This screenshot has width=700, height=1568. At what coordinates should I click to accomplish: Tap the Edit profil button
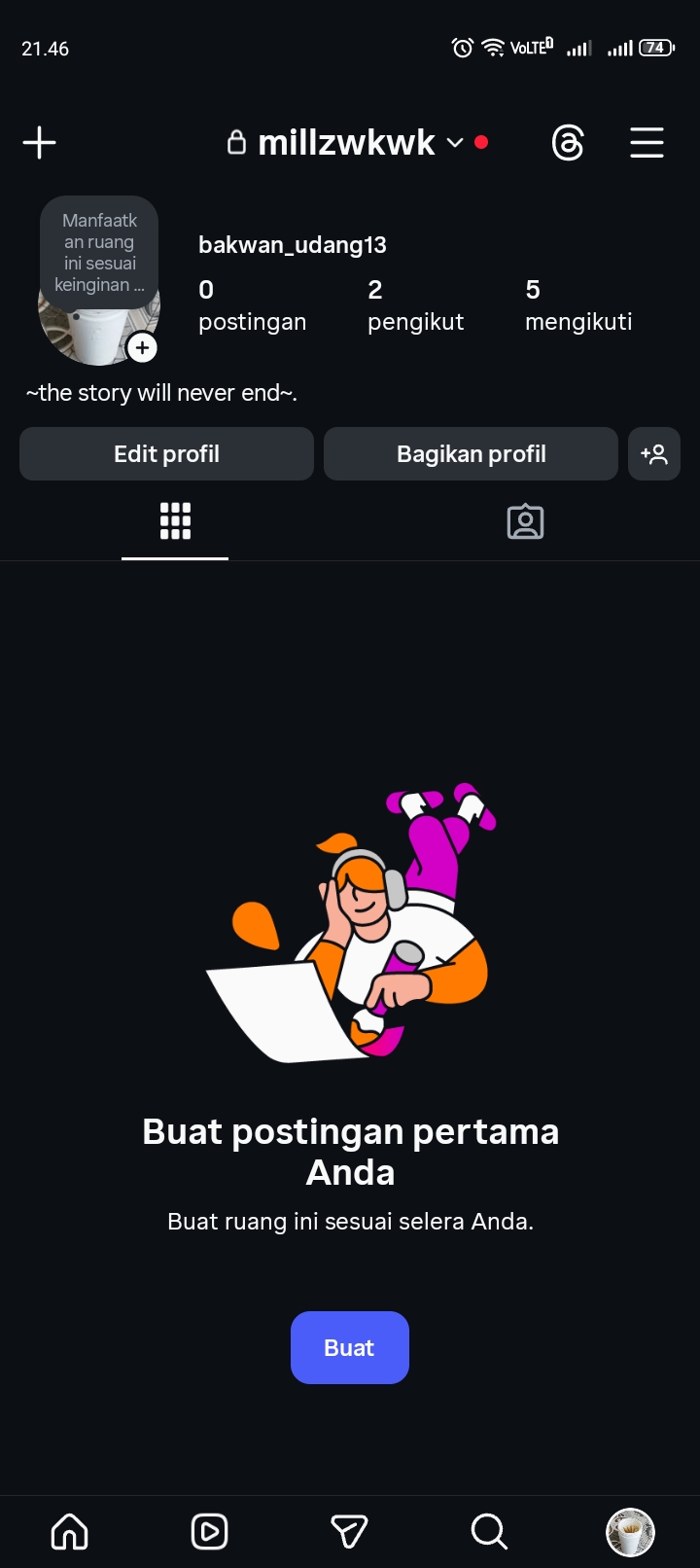pos(166,454)
